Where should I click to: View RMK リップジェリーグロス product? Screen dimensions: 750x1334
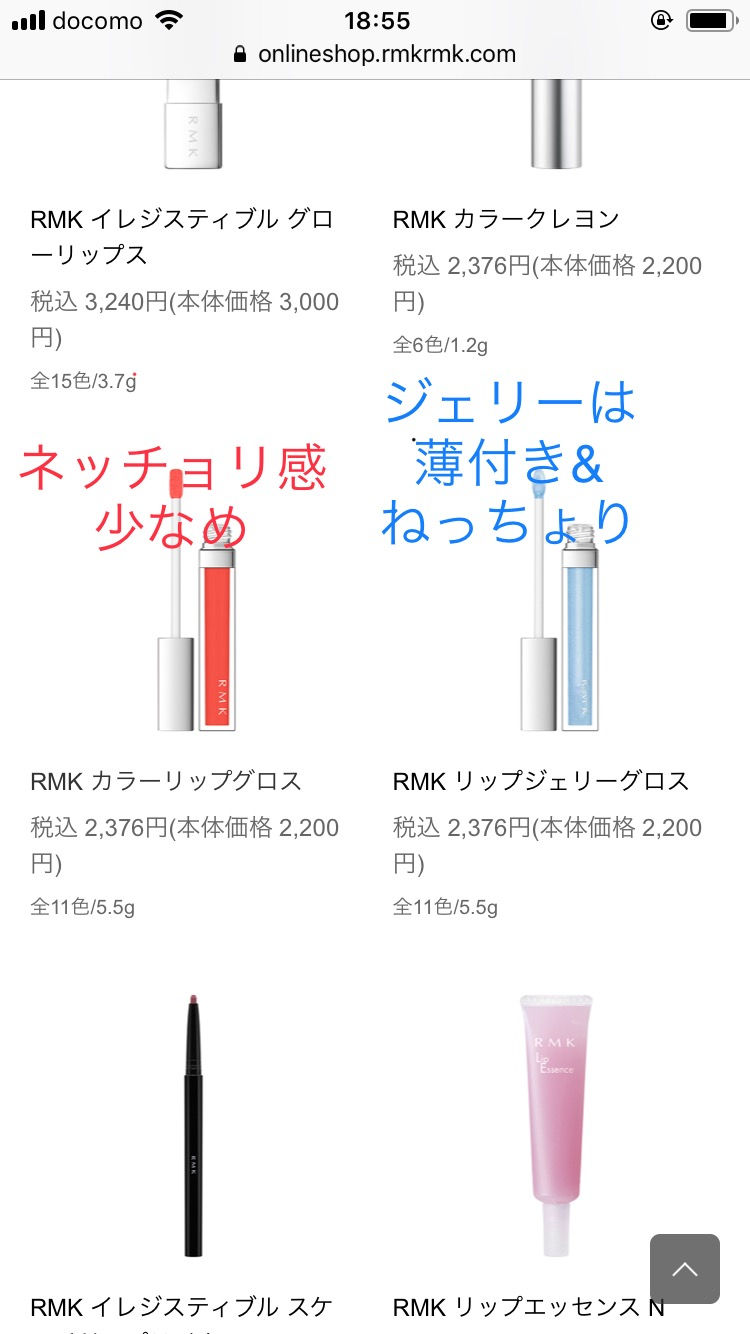click(x=541, y=781)
